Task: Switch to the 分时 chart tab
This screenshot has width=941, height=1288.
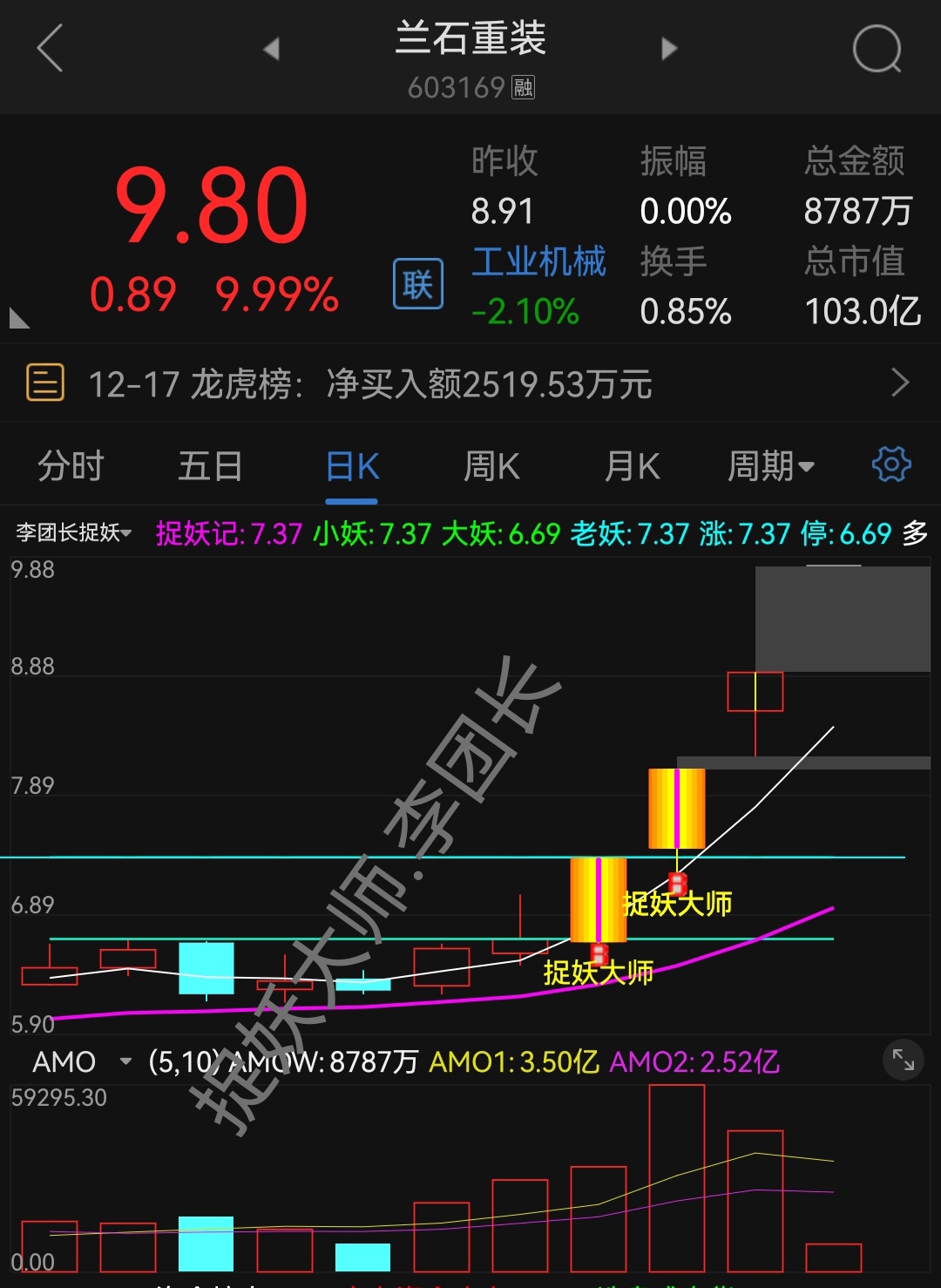Action: coord(71,466)
